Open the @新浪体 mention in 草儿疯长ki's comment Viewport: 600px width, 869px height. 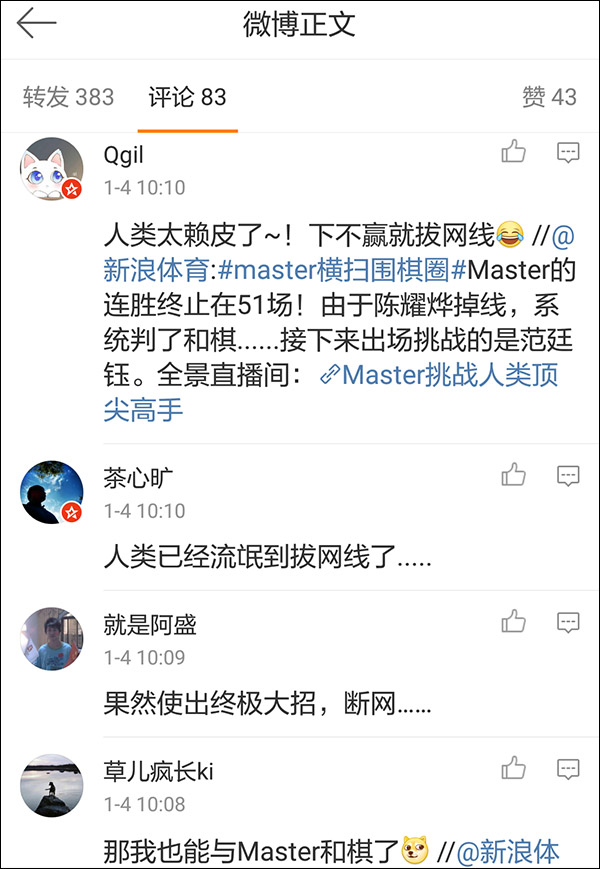pyautogui.click(x=508, y=852)
